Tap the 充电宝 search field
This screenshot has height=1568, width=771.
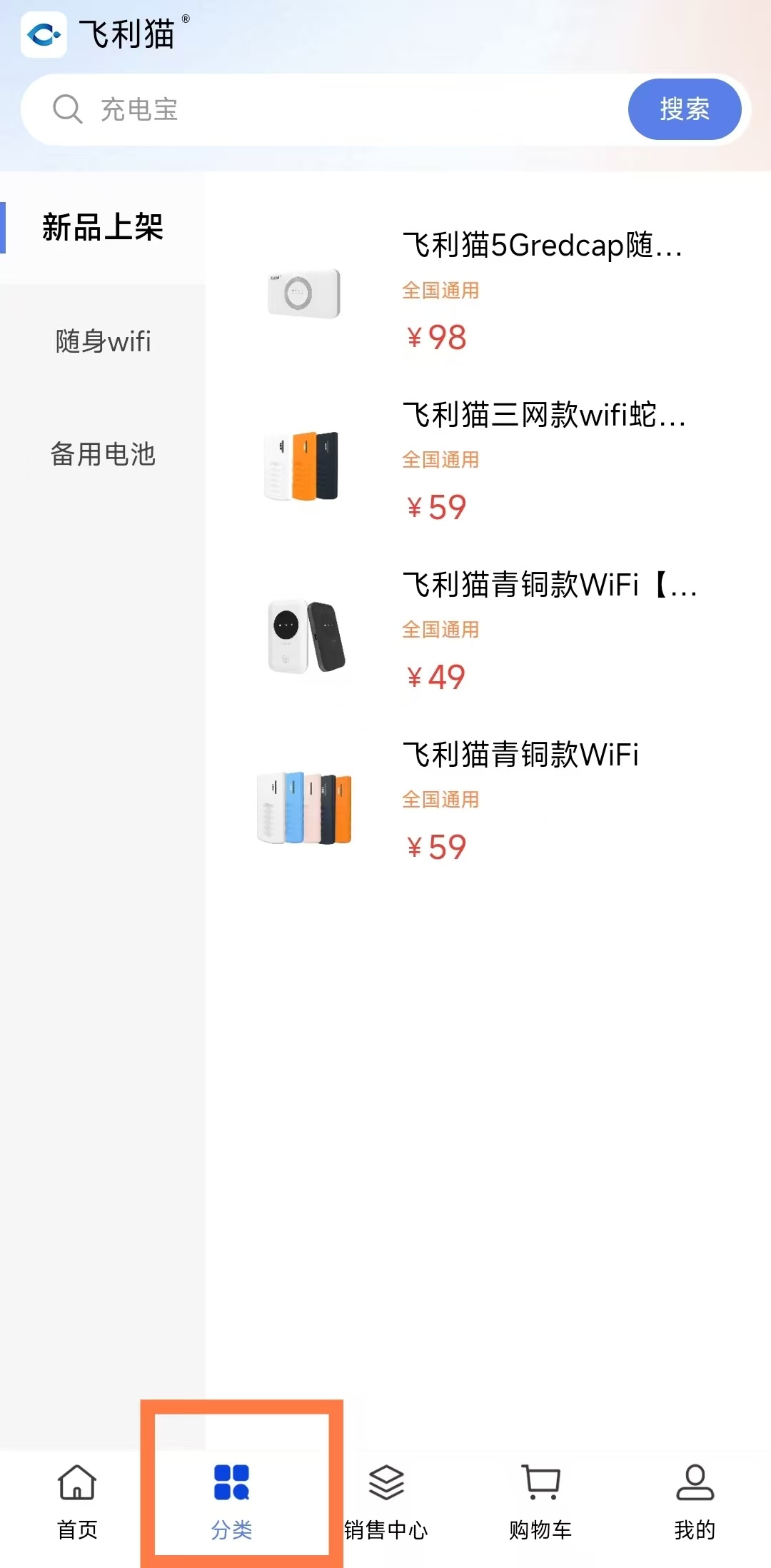point(321,110)
